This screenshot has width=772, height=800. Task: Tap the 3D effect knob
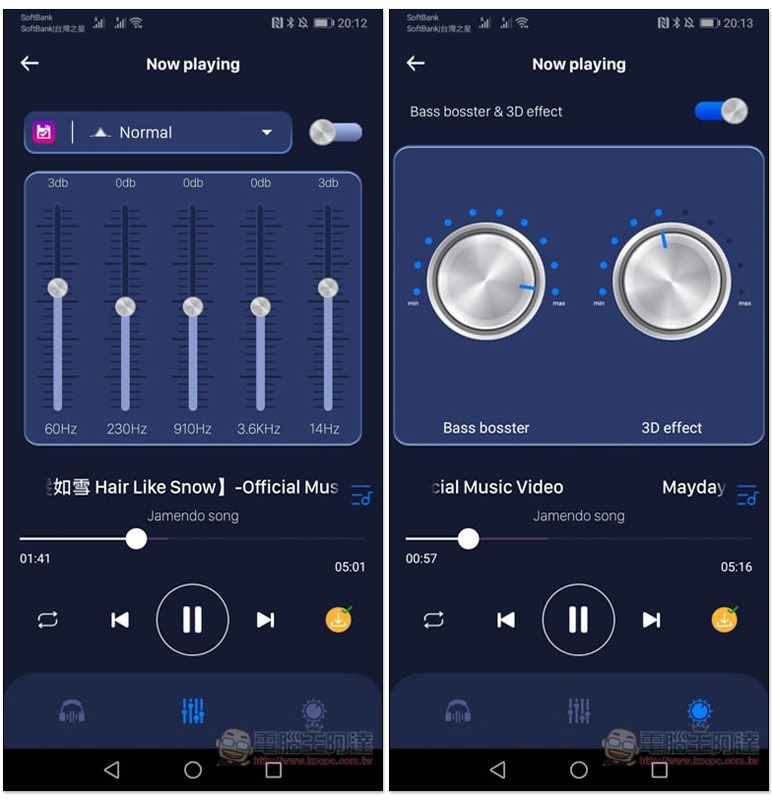point(671,282)
